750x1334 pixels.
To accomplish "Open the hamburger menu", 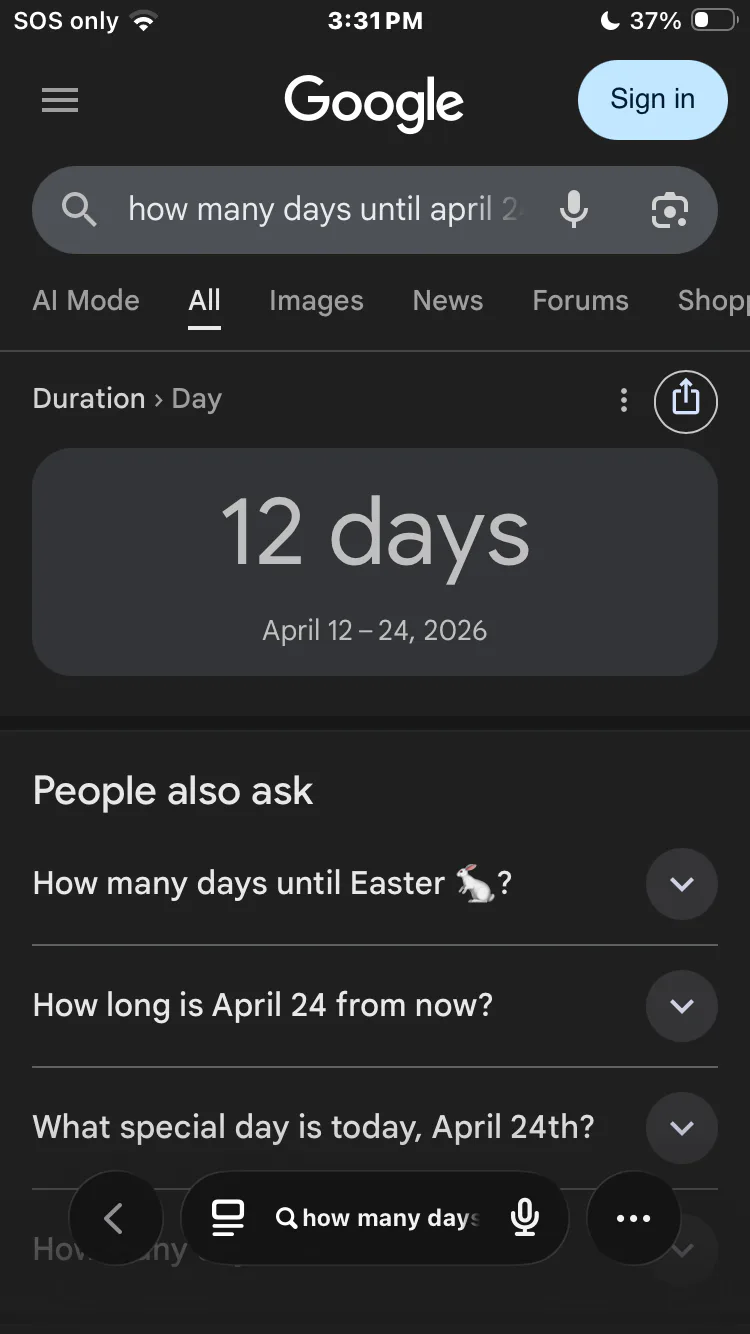I will click(x=60, y=100).
